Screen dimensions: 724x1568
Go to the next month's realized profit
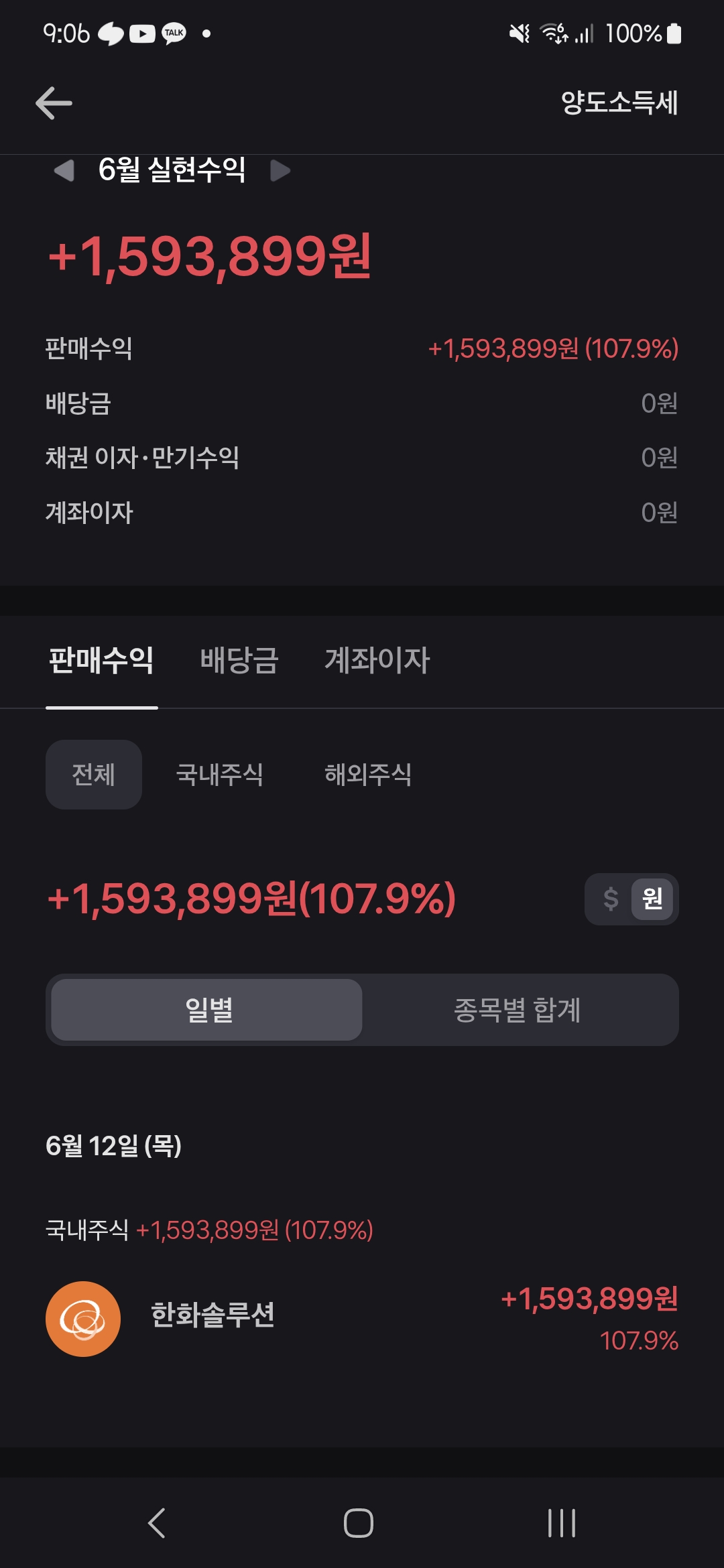coord(280,171)
